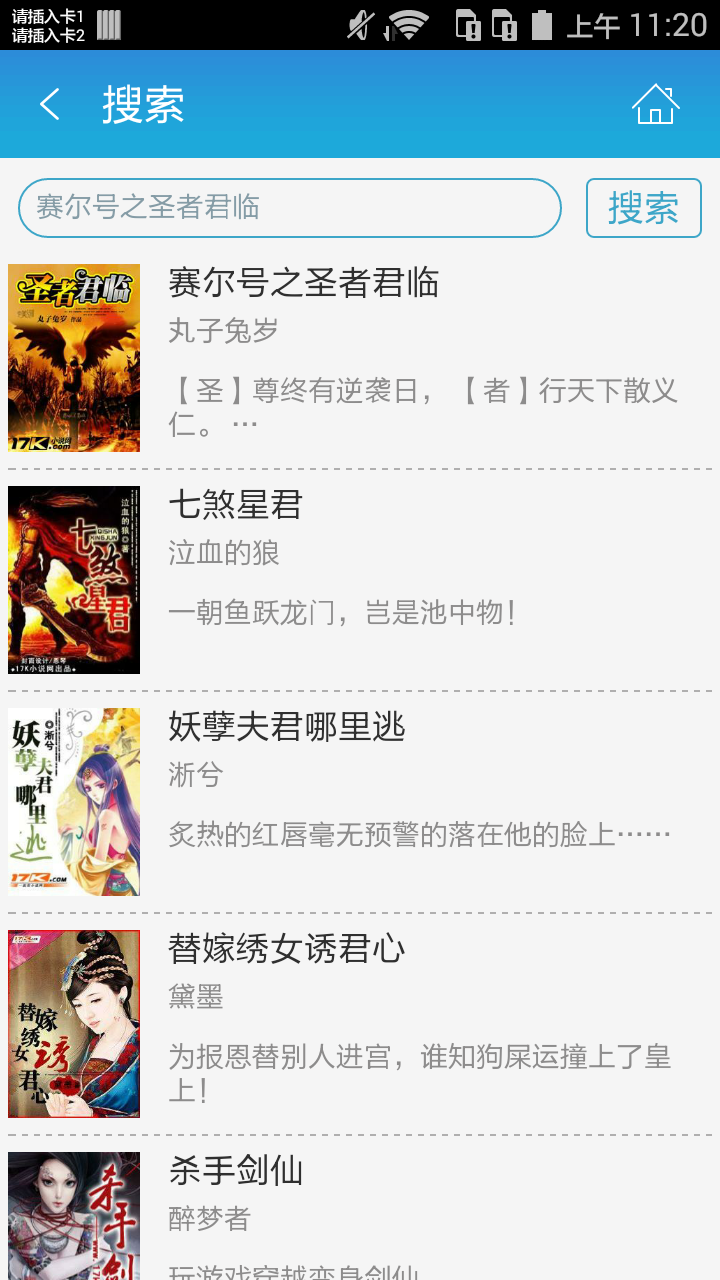Open the result 杀手剑仙
The image size is (720, 1280).
tap(235, 1171)
